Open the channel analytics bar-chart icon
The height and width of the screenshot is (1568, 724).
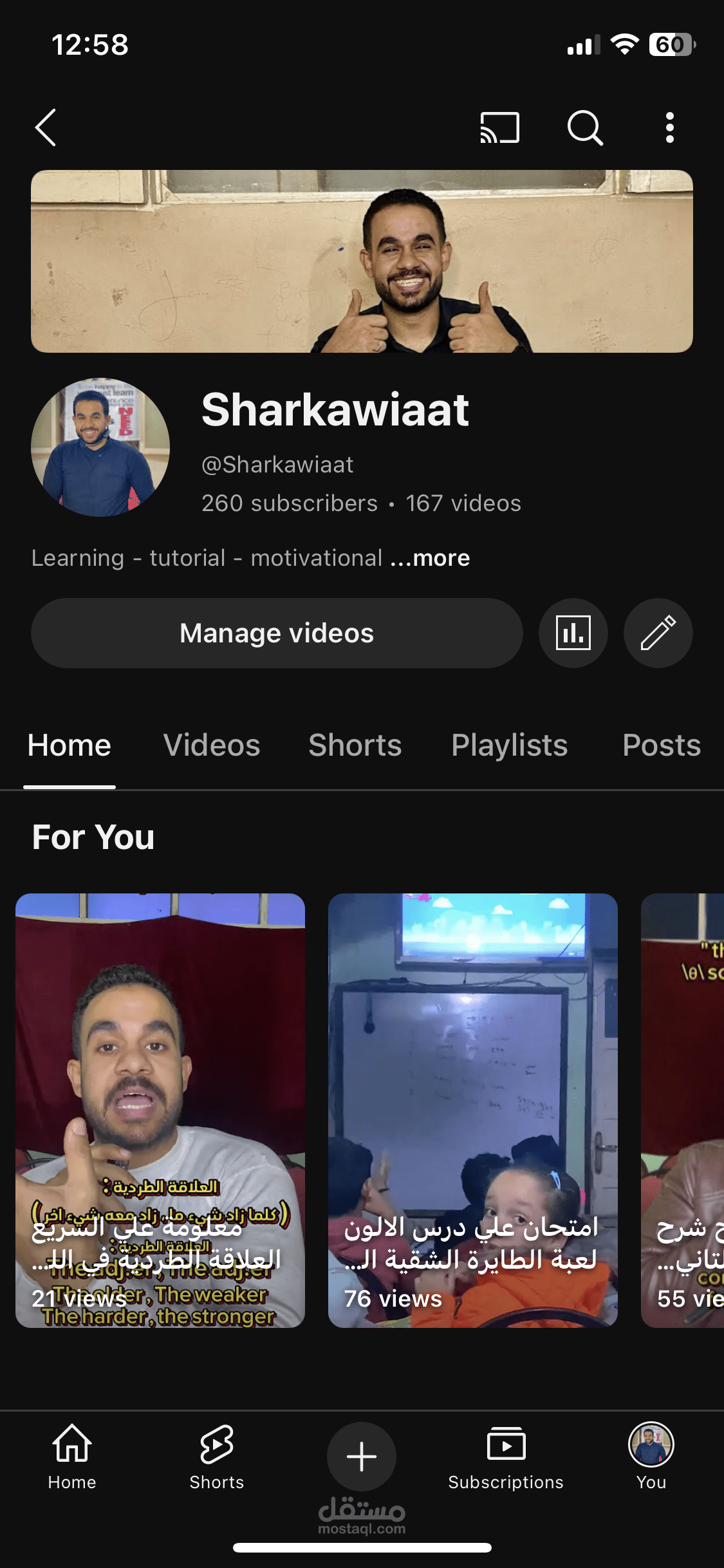pos(573,633)
